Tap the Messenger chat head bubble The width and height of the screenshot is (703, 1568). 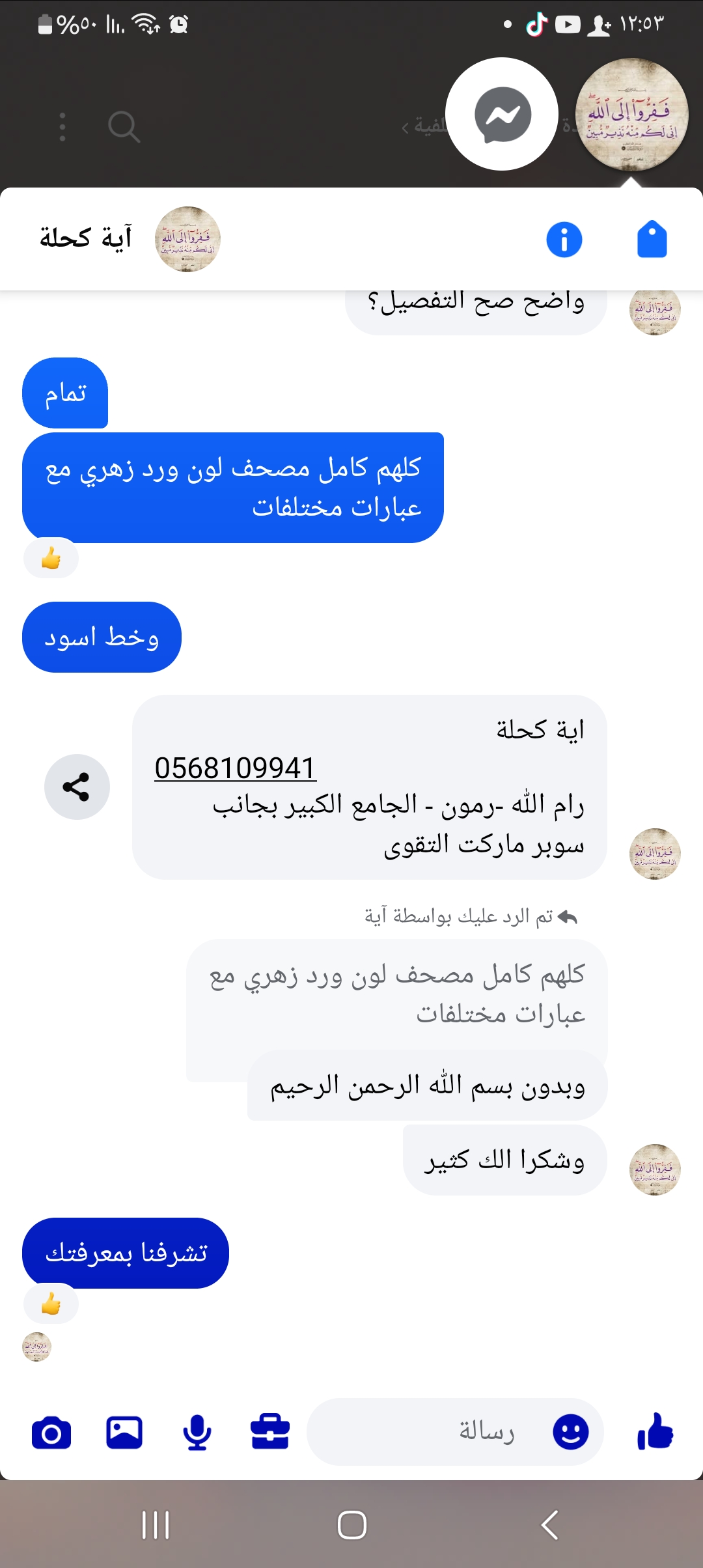pyautogui.click(x=502, y=115)
